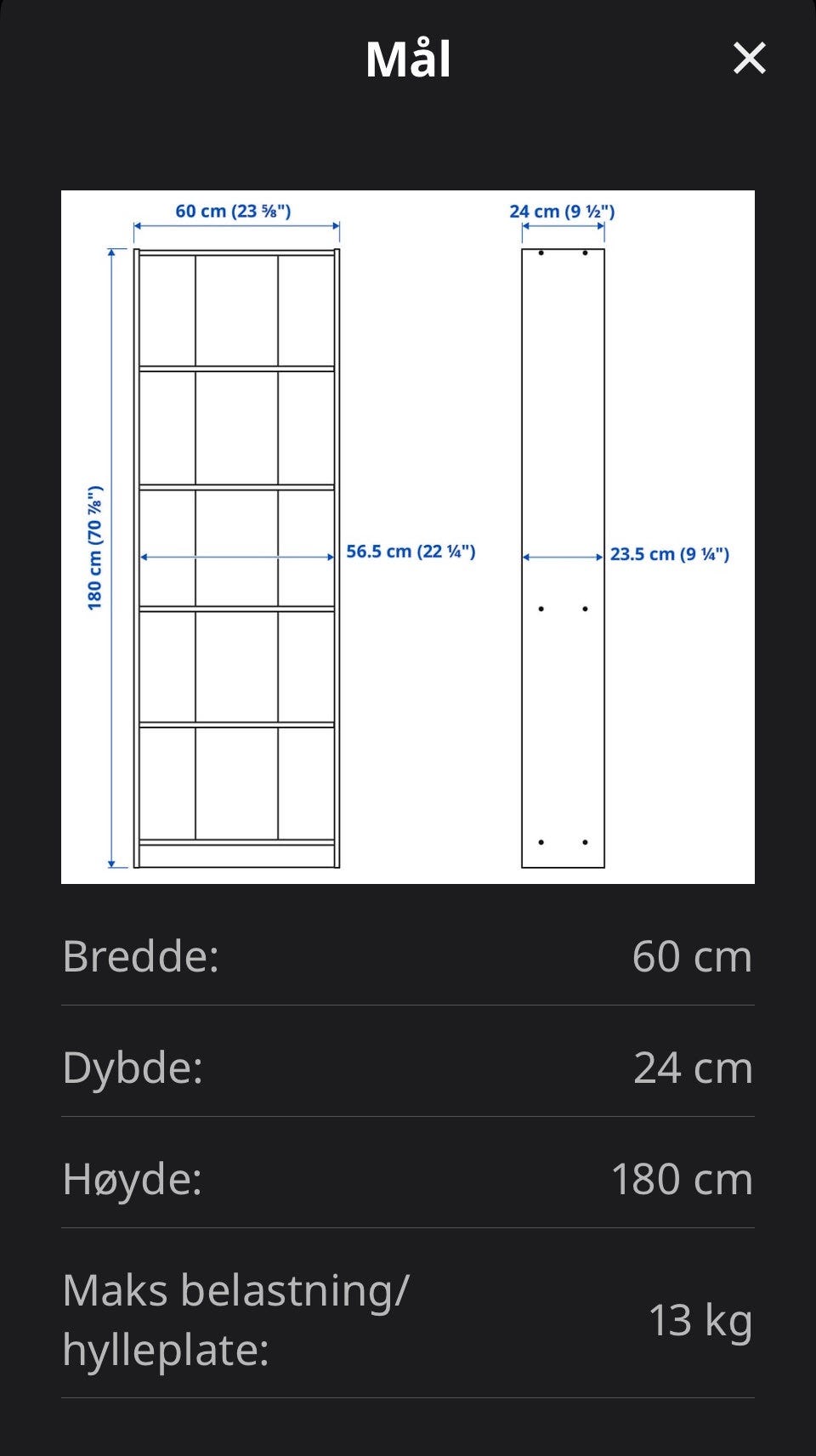
Task: Close the Mål dimensions overlay
Action: pos(751,58)
